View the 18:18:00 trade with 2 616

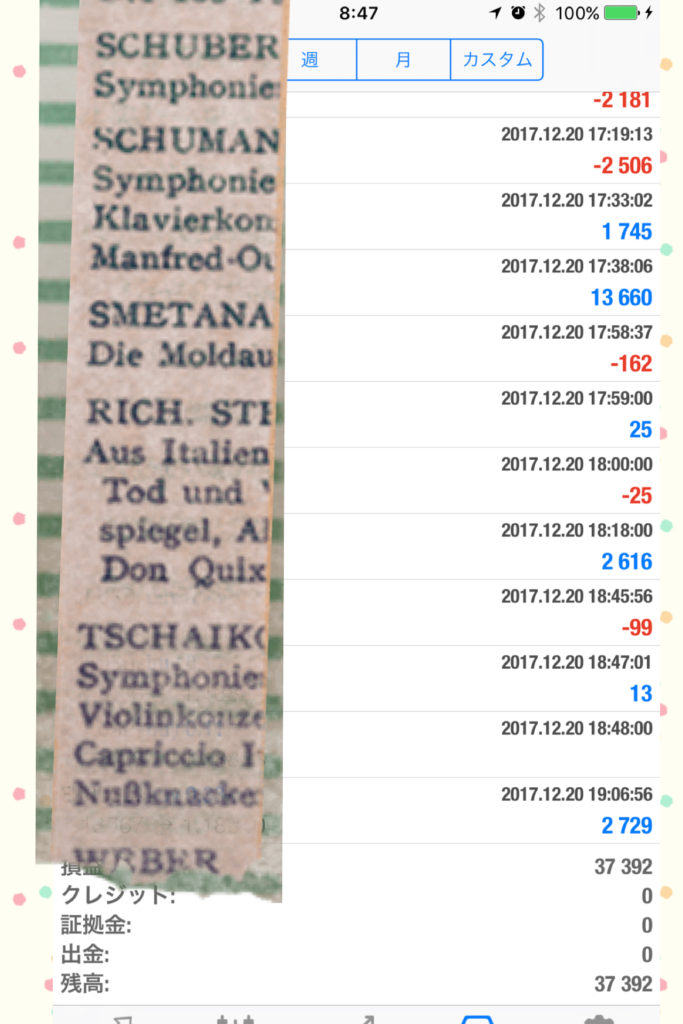[x=470, y=547]
